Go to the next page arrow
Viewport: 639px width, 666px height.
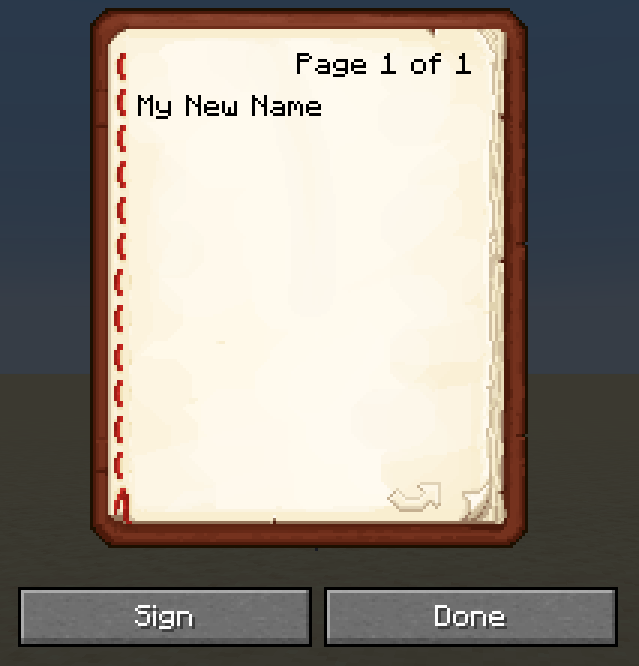[x=414, y=496]
